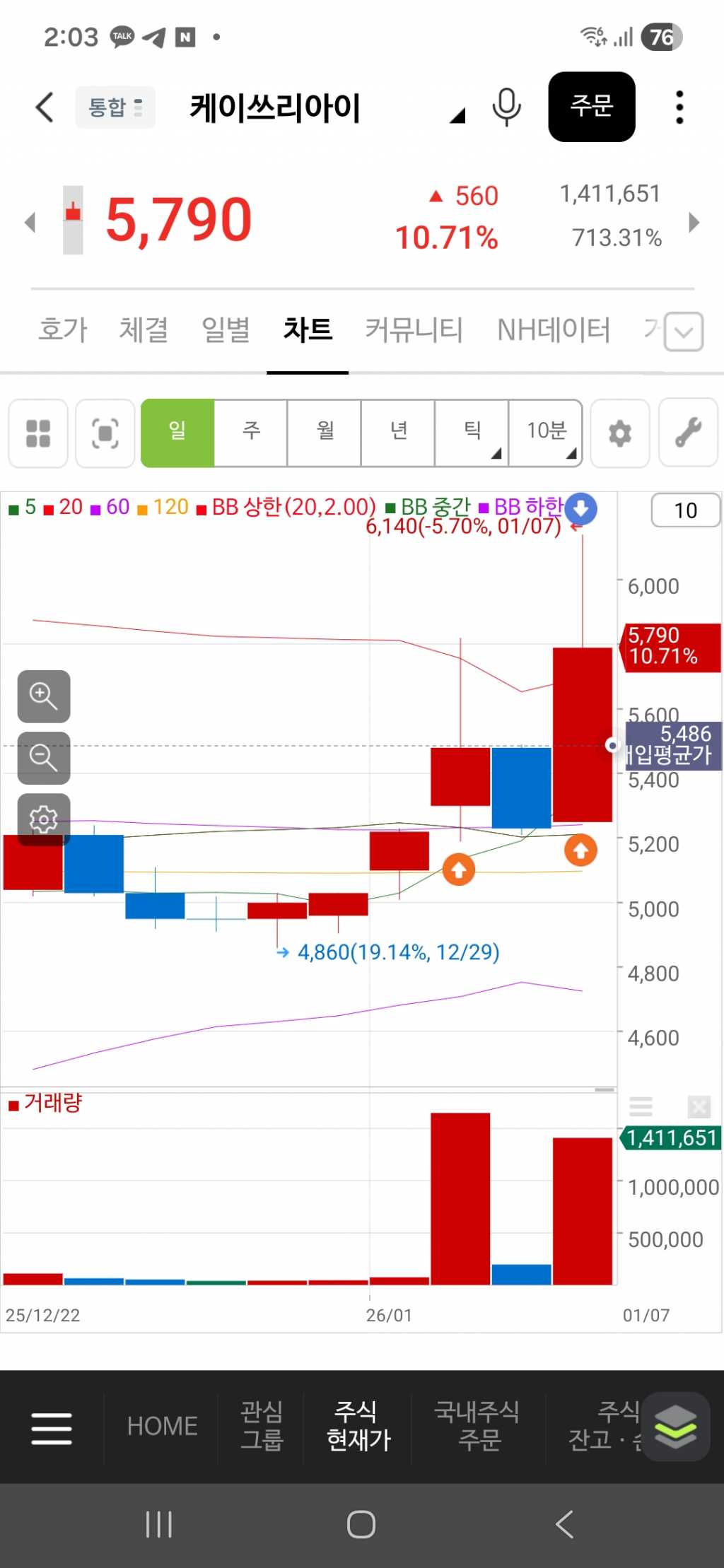The image size is (724, 1568).
Task: Expand the tab list with the chevron
Action: click(x=684, y=332)
